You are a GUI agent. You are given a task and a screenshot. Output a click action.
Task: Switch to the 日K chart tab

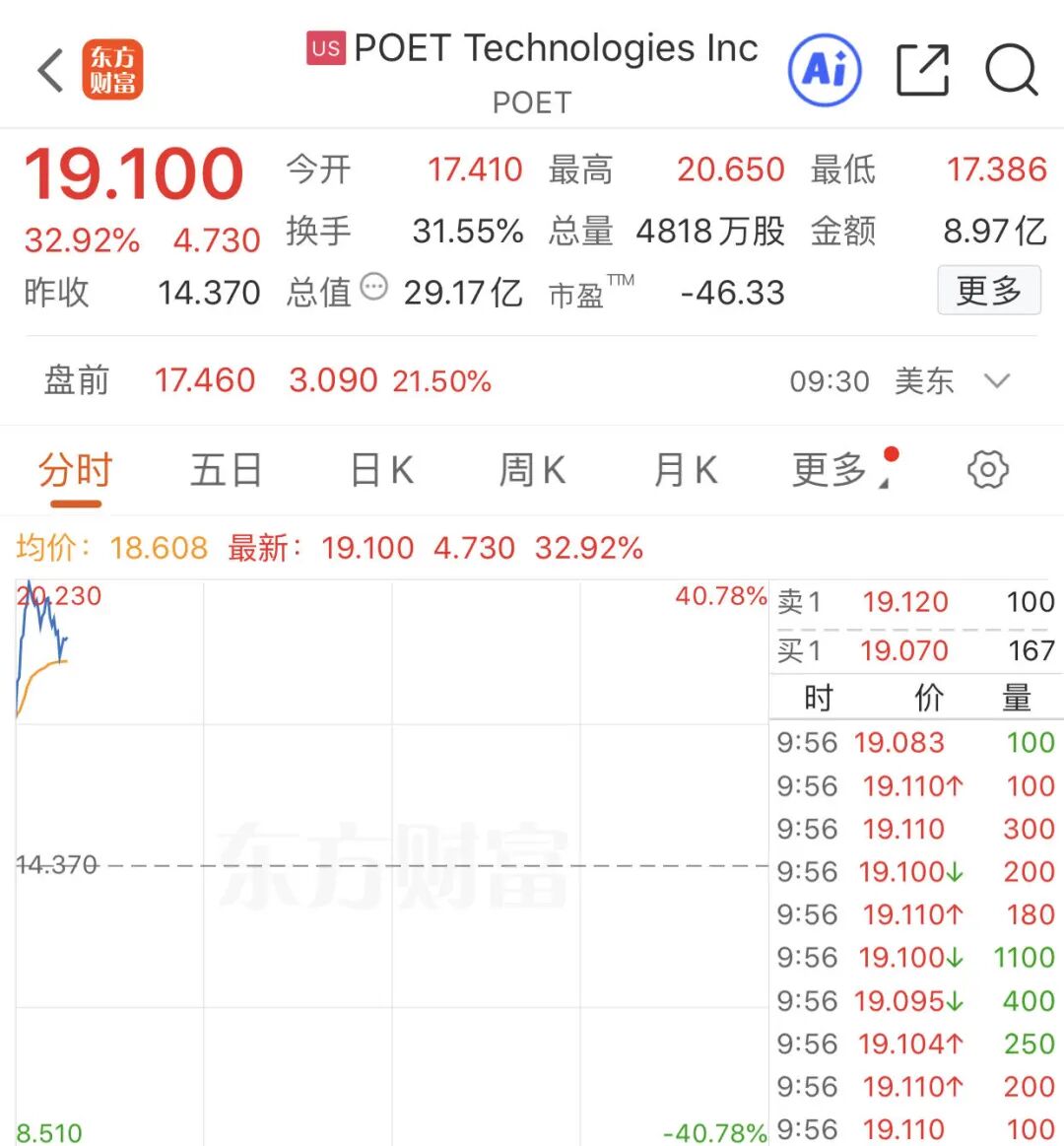[x=383, y=469]
